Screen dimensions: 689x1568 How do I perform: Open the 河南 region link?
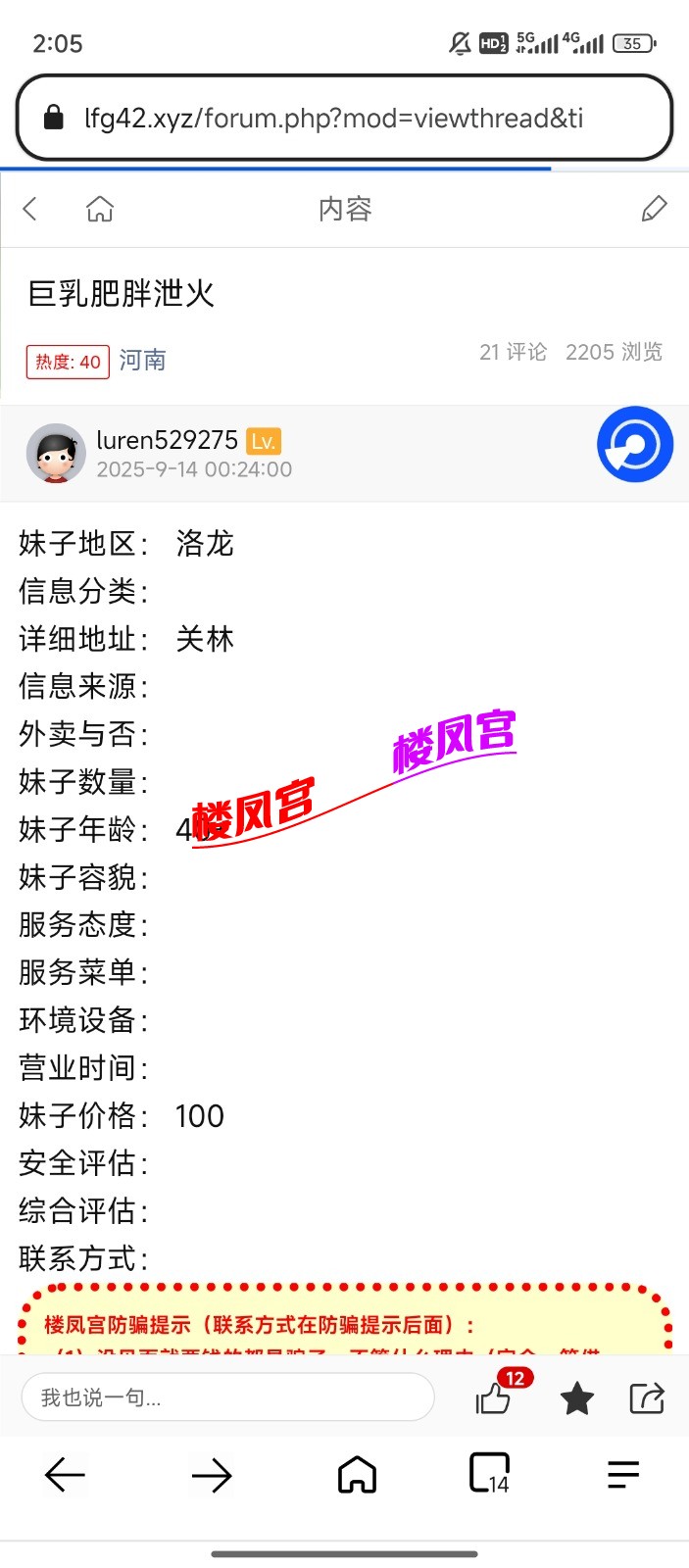143,361
